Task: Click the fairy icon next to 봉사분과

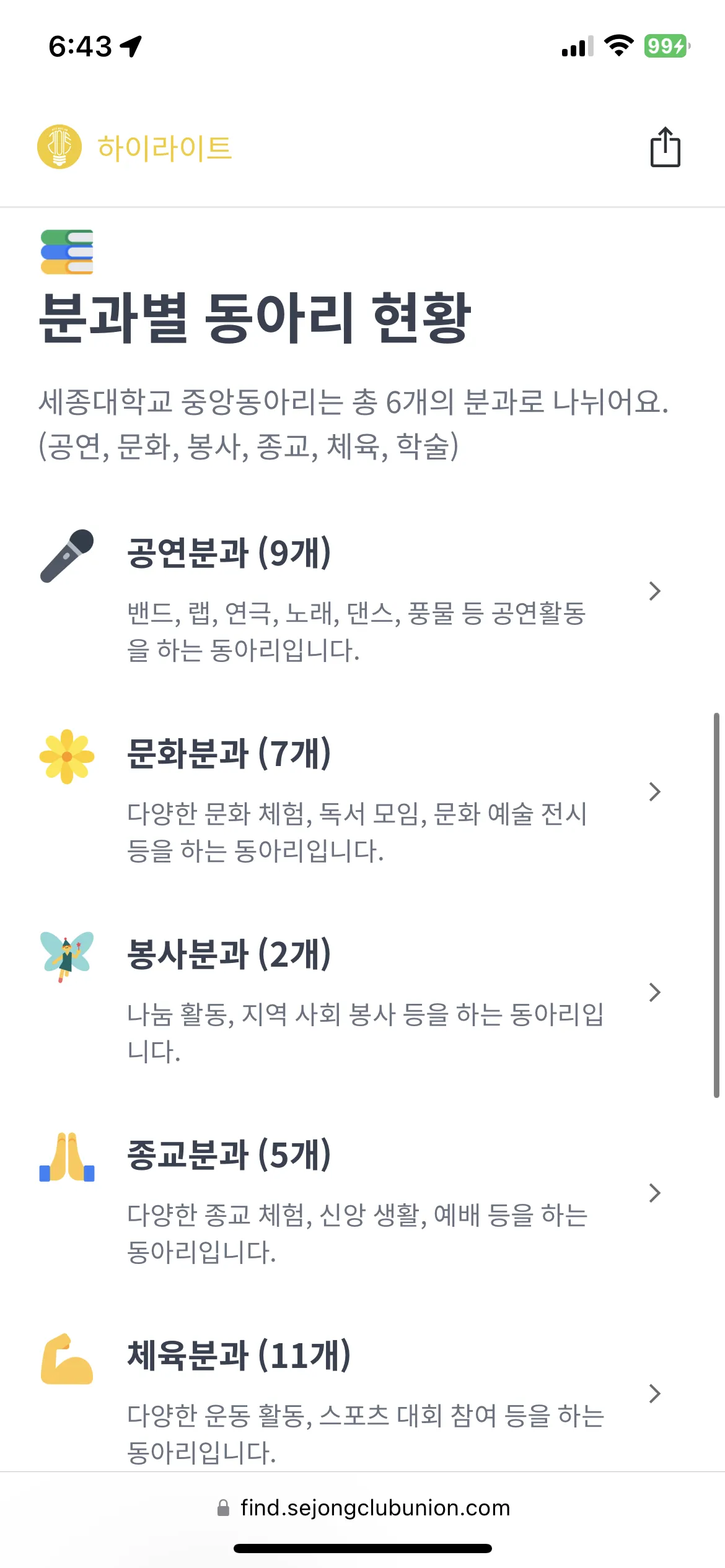Action: tap(66, 957)
